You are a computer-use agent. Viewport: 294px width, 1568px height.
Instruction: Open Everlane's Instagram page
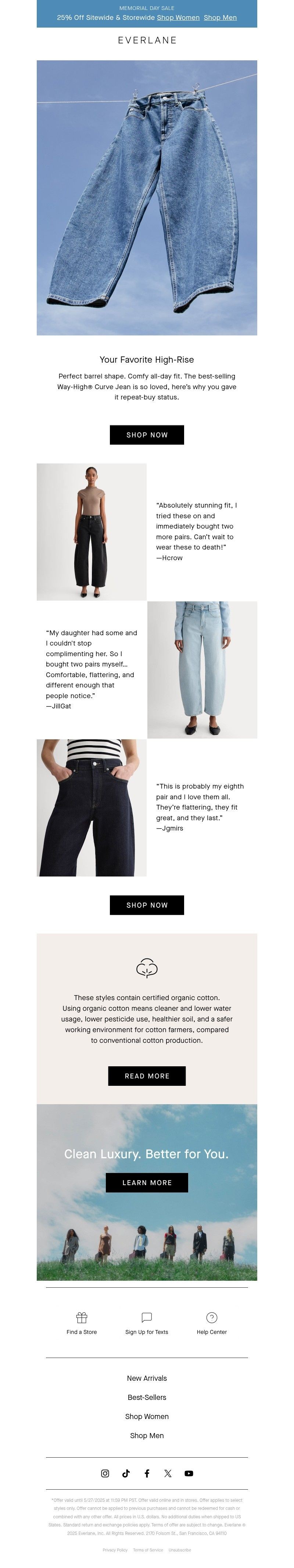(105, 1473)
